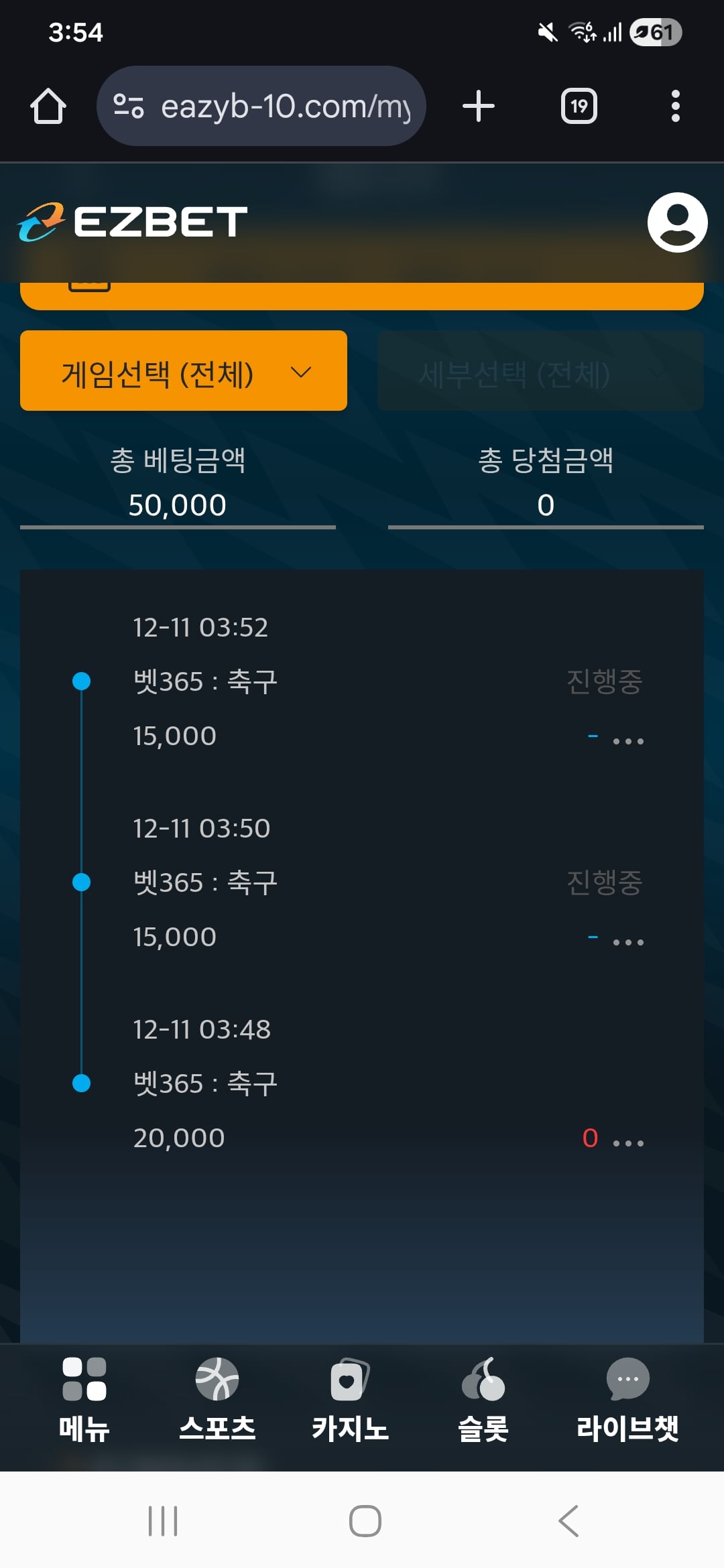Go back with the system back button
Screen dimensions: 724x1568
tap(568, 1520)
